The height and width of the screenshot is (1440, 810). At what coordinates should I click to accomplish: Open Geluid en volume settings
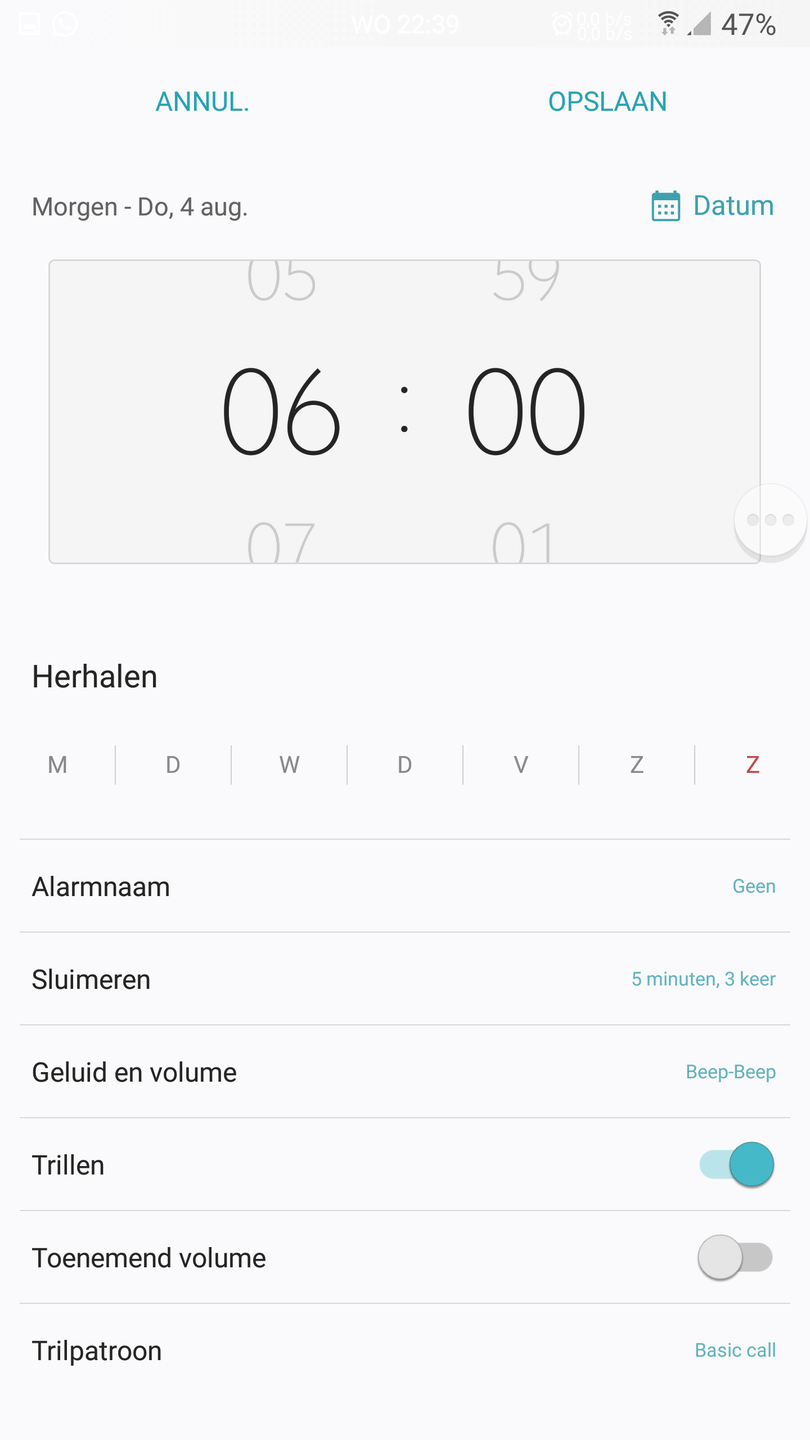click(405, 1072)
